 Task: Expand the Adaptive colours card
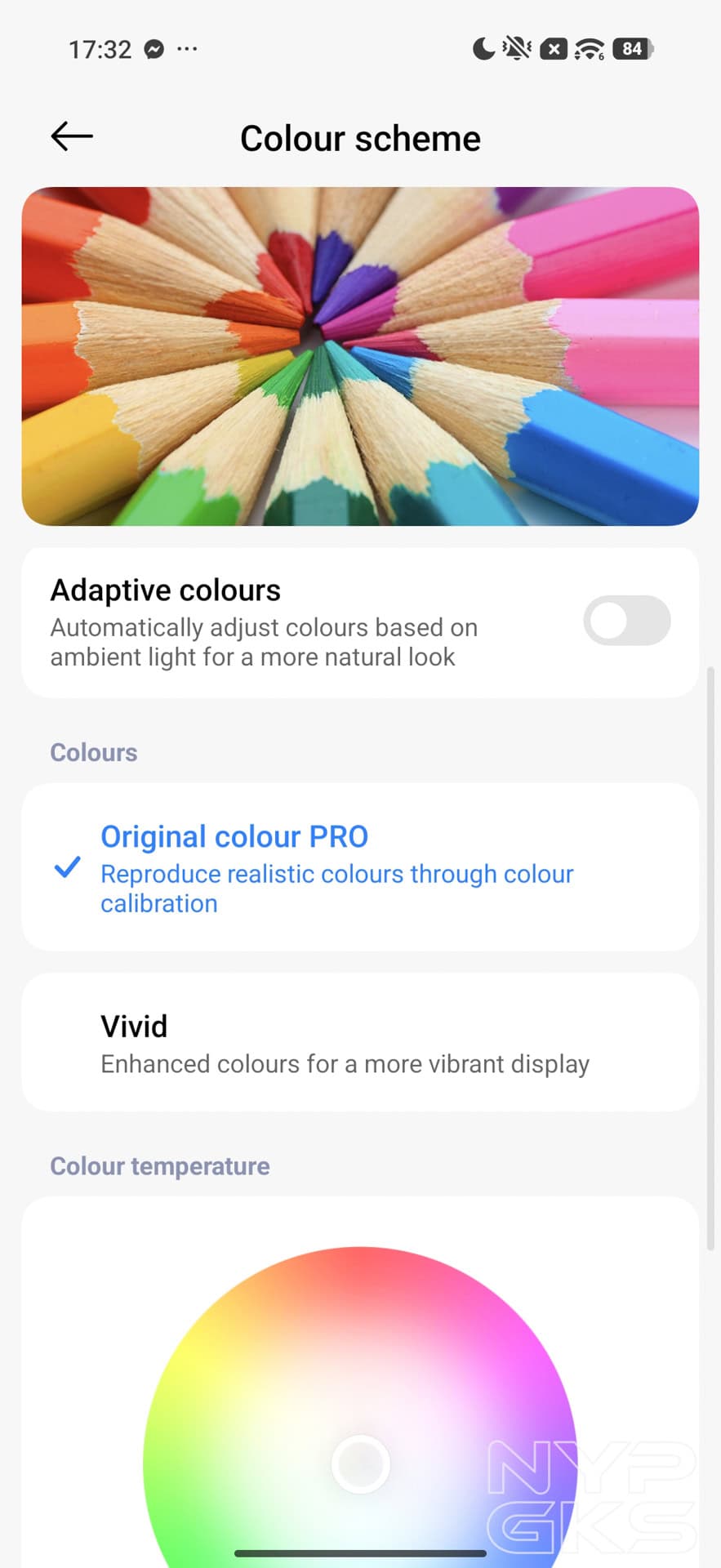360,621
